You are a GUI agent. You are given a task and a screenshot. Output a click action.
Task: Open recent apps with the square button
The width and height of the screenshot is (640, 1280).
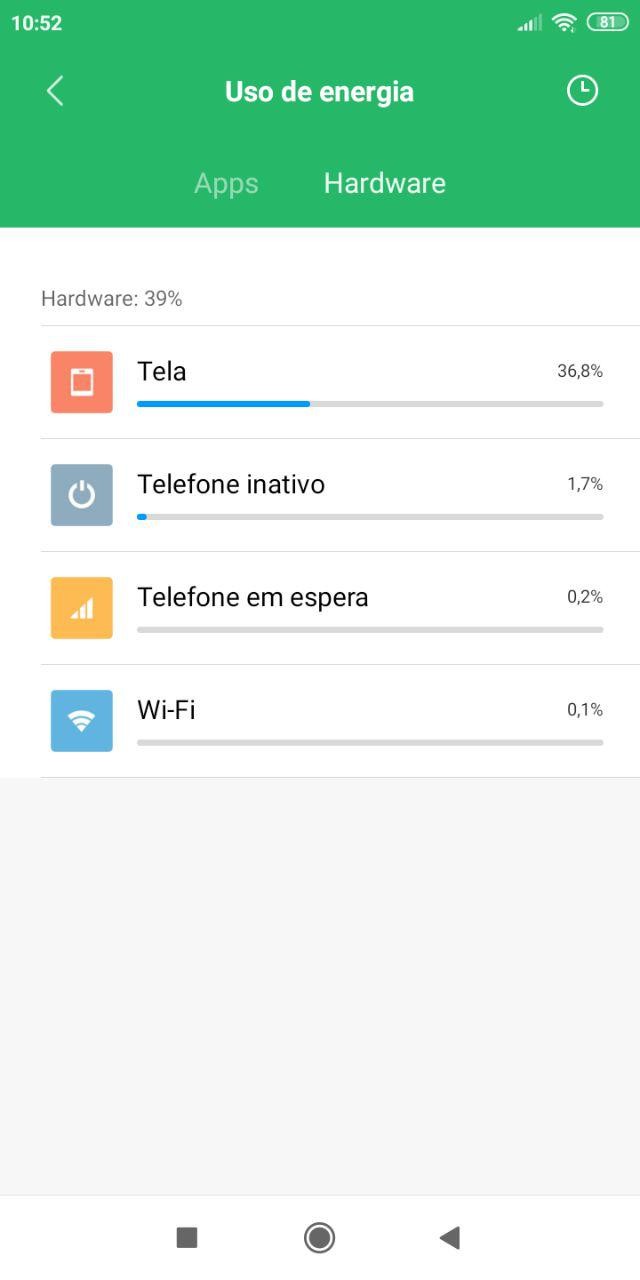pyautogui.click(x=187, y=1238)
